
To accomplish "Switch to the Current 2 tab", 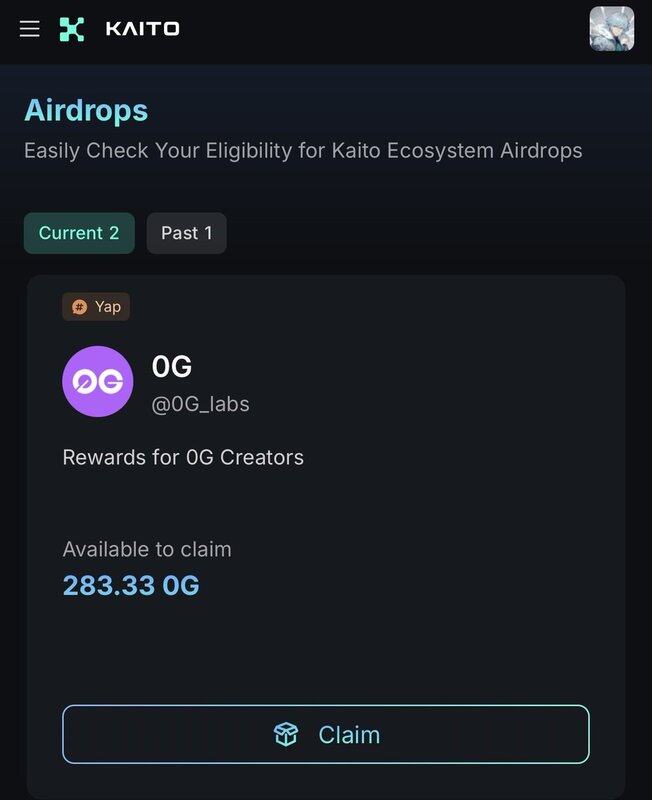I will pos(79,233).
